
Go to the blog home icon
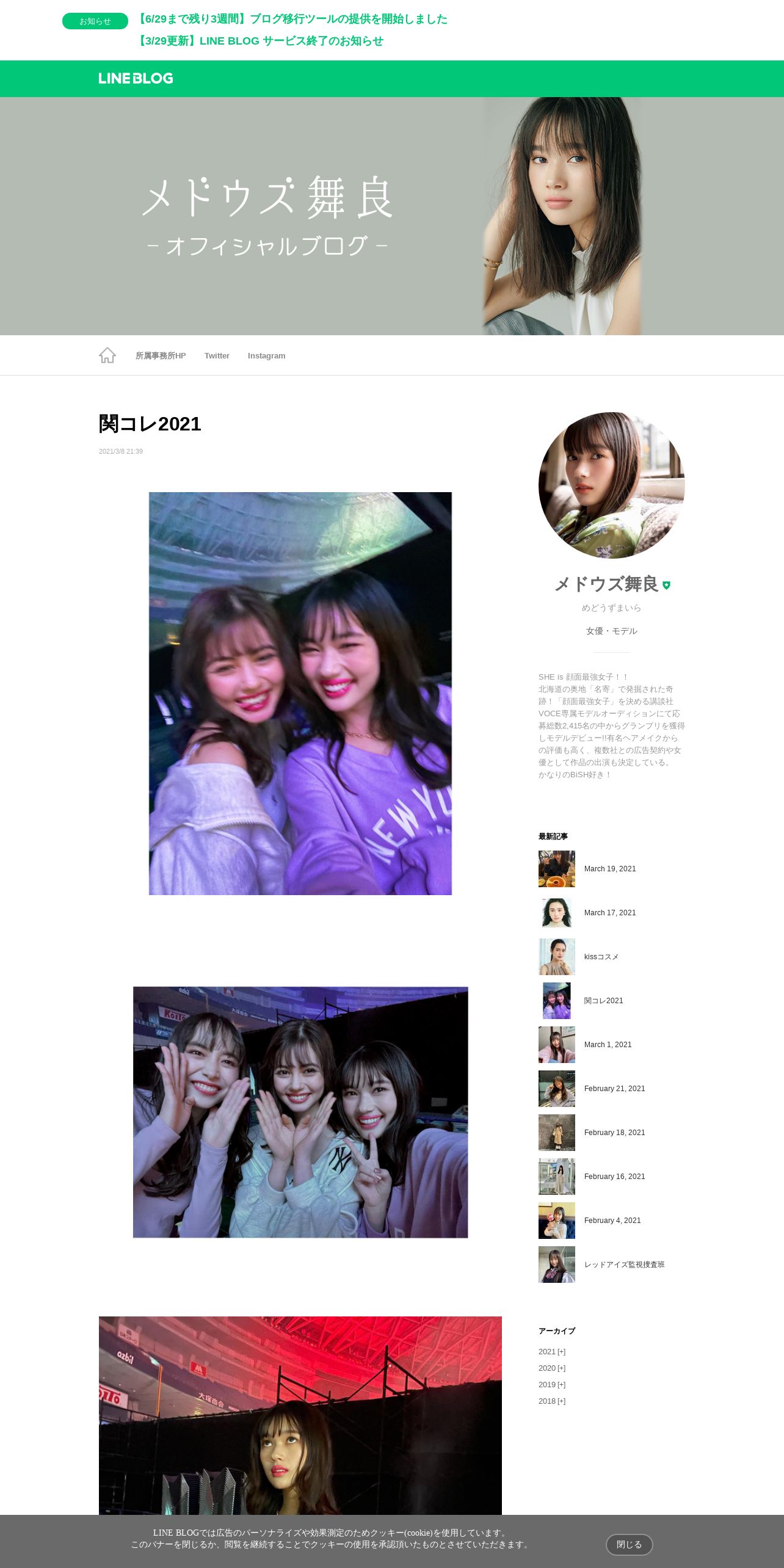point(107,355)
